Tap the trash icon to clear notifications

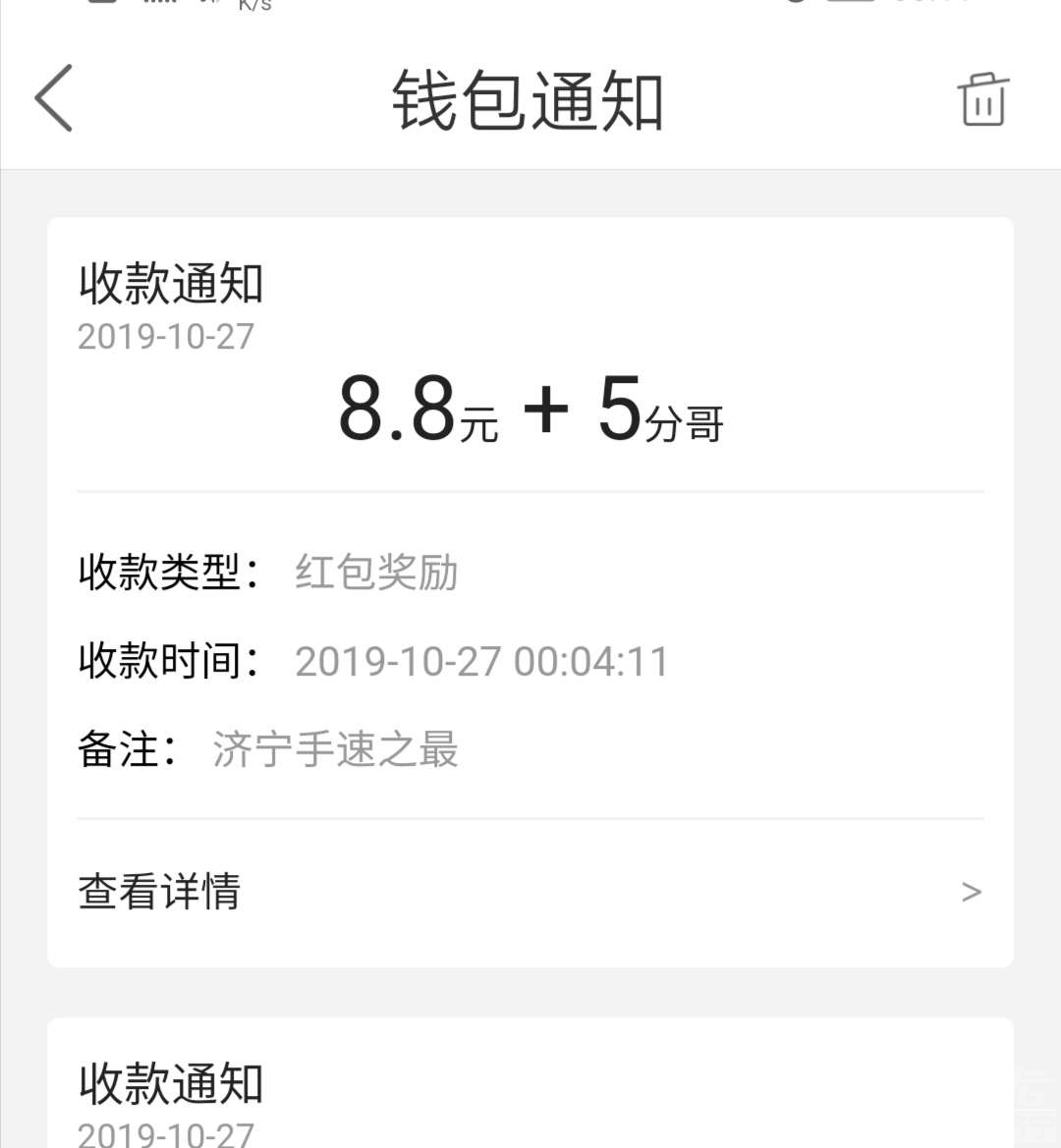tap(982, 99)
